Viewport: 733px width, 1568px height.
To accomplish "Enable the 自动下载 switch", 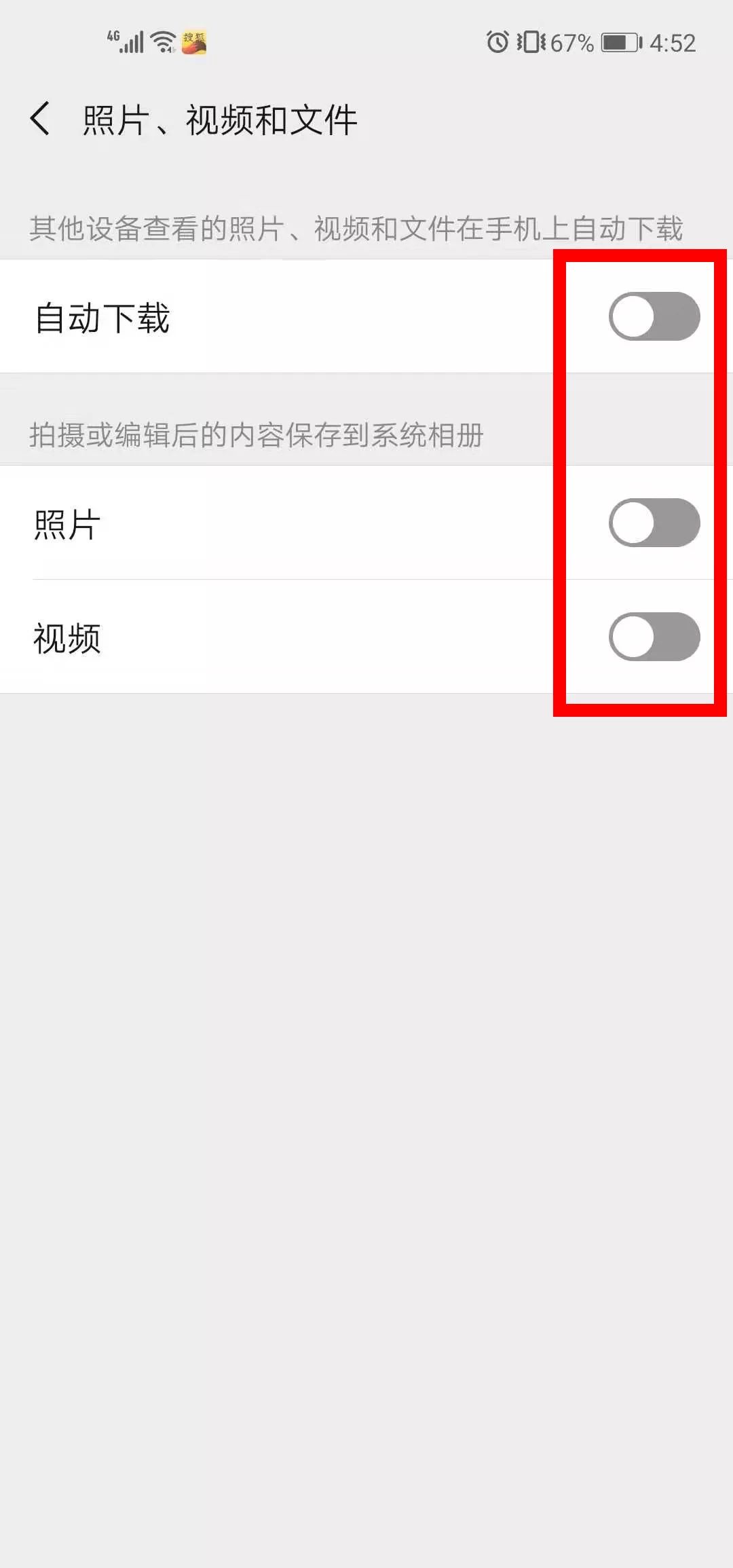I will tap(654, 316).
